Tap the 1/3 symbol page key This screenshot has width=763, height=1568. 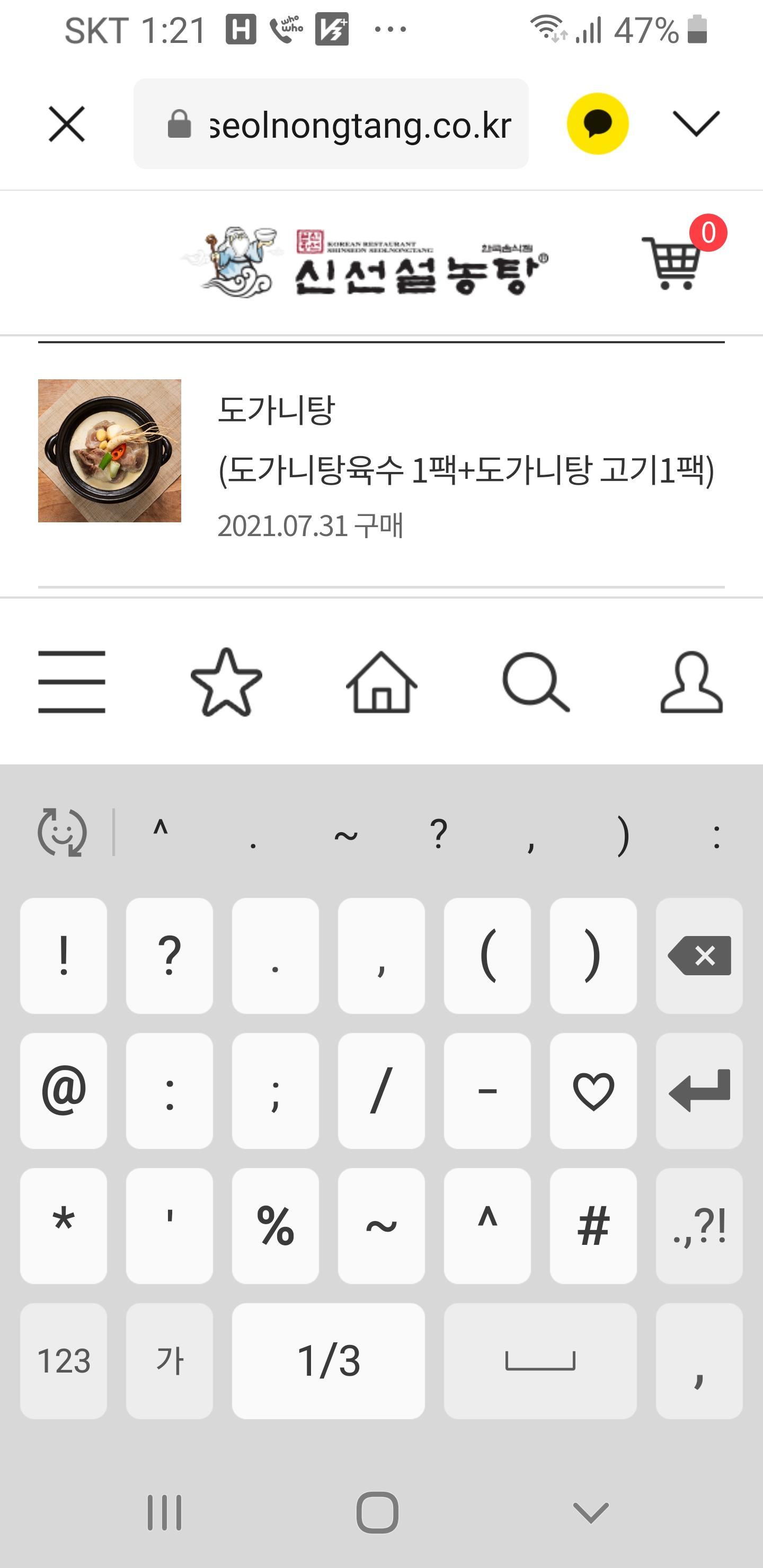point(328,1360)
